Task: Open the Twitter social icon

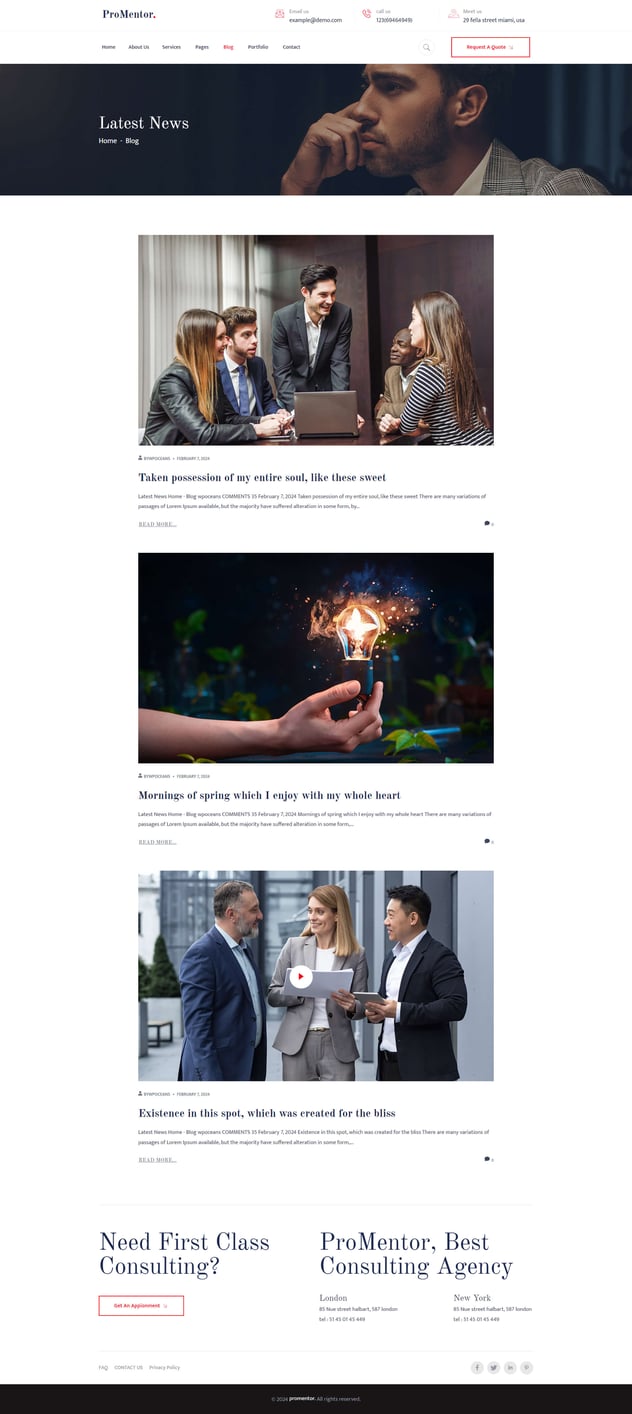Action: click(493, 1367)
